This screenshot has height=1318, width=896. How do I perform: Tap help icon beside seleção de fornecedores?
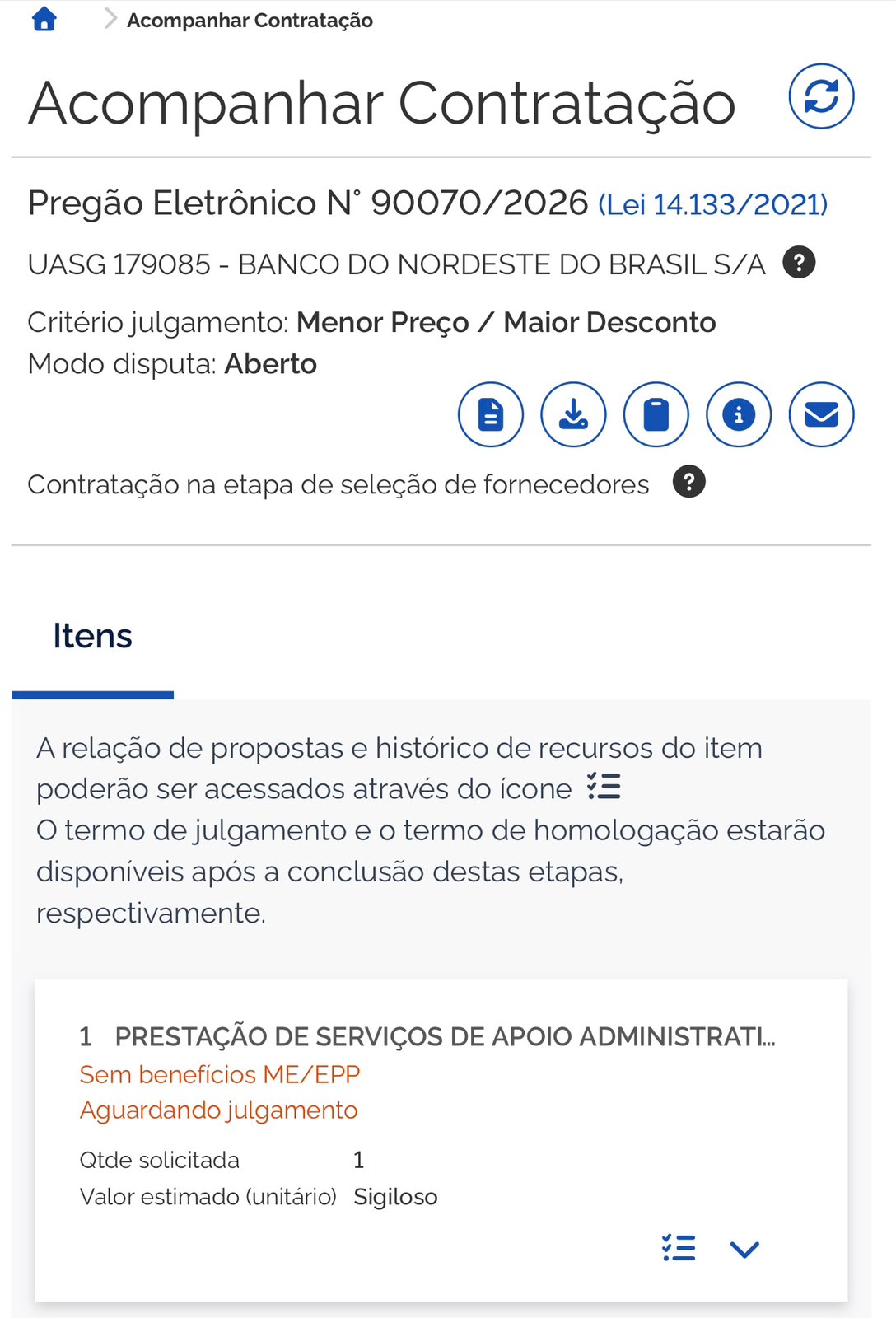[689, 482]
